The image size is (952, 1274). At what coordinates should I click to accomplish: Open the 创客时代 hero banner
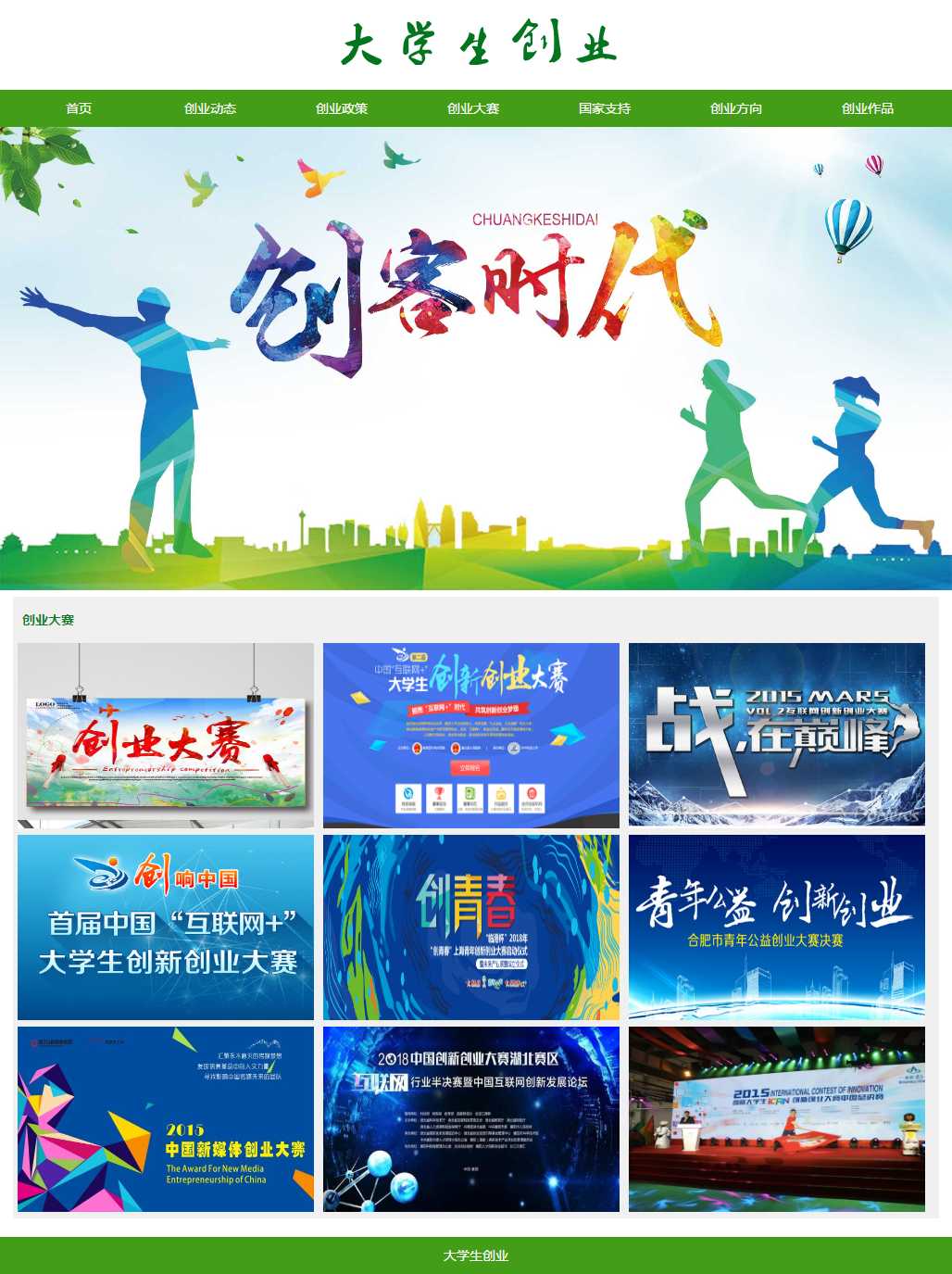[x=476, y=358]
